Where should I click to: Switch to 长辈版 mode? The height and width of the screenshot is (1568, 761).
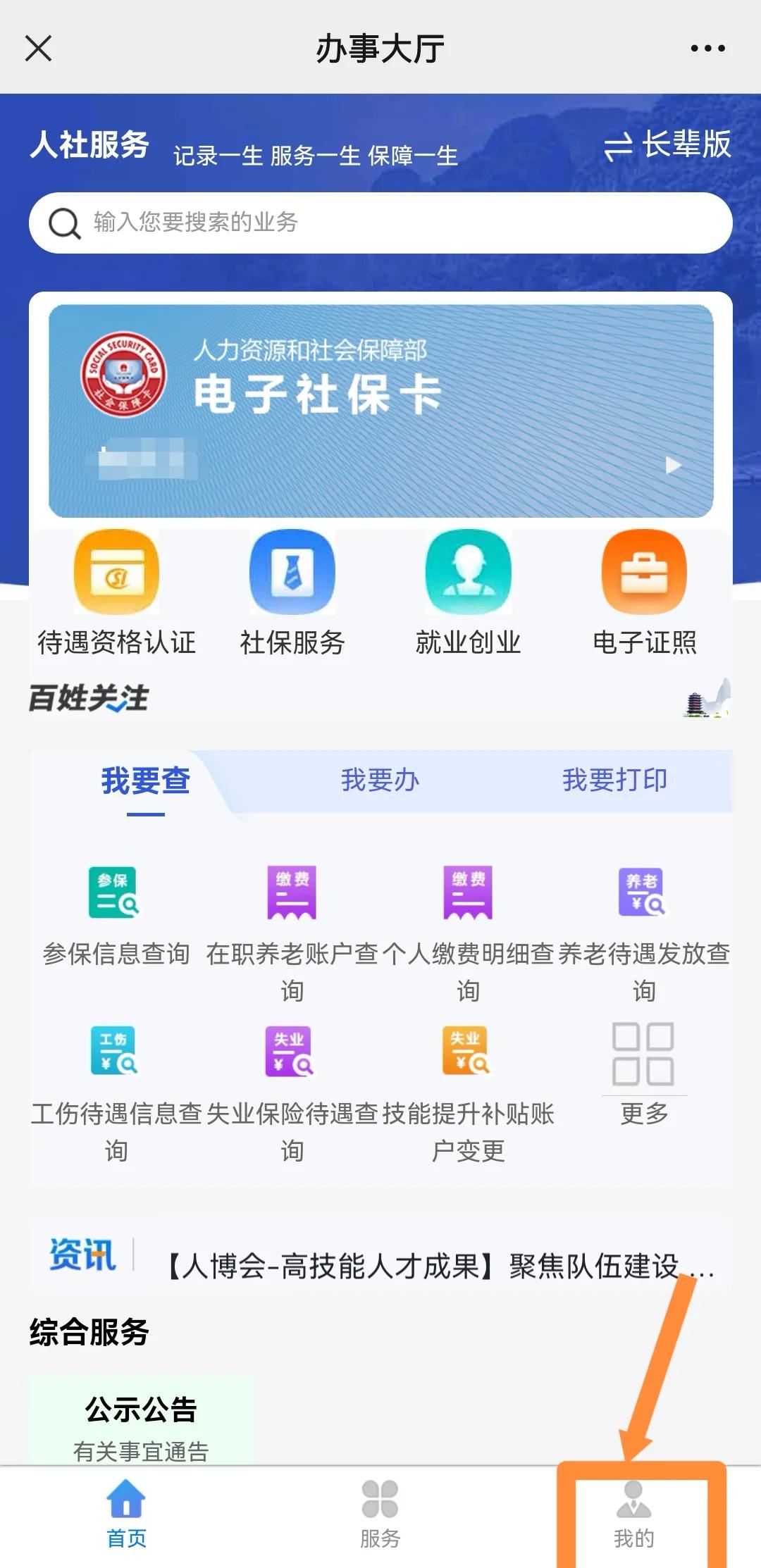pos(669,146)
